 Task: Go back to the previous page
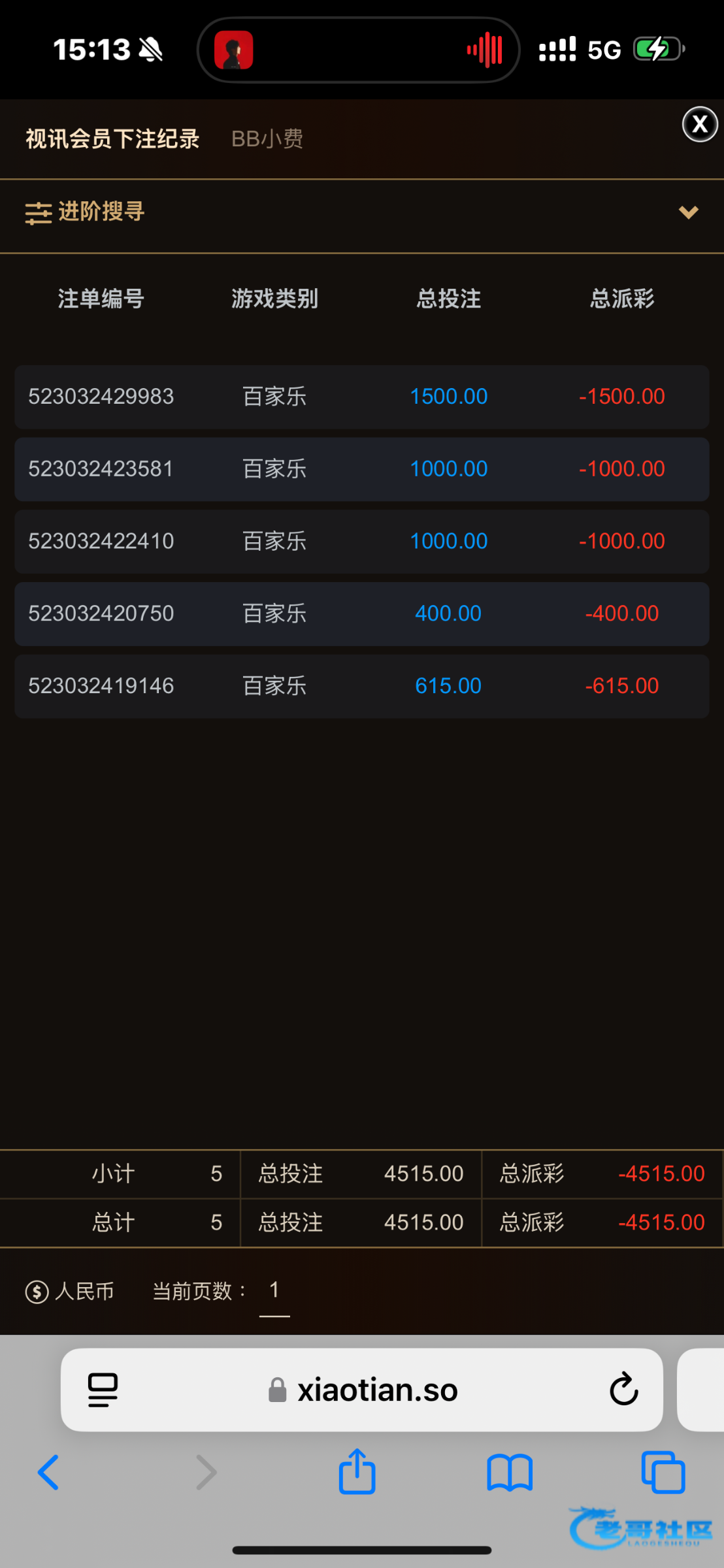[x=48, y=1473]
